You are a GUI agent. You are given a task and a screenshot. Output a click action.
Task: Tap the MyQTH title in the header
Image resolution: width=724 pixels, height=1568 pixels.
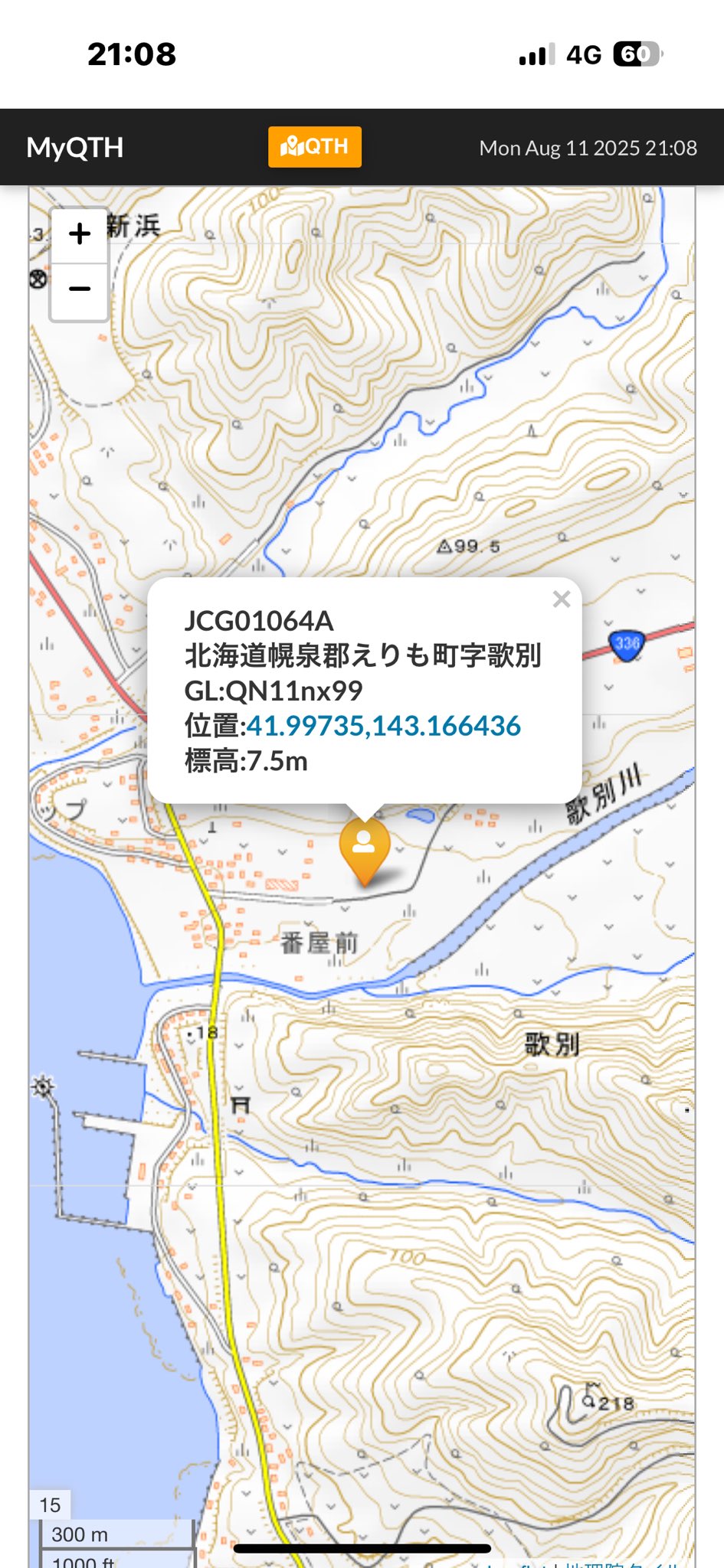75,148
